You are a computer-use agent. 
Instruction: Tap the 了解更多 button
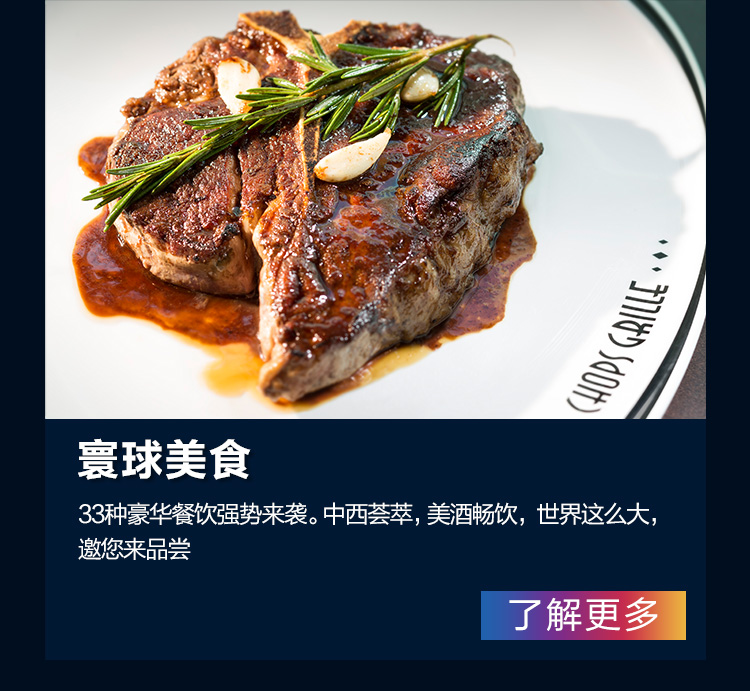pyautogui.click(x=583, y=615)
